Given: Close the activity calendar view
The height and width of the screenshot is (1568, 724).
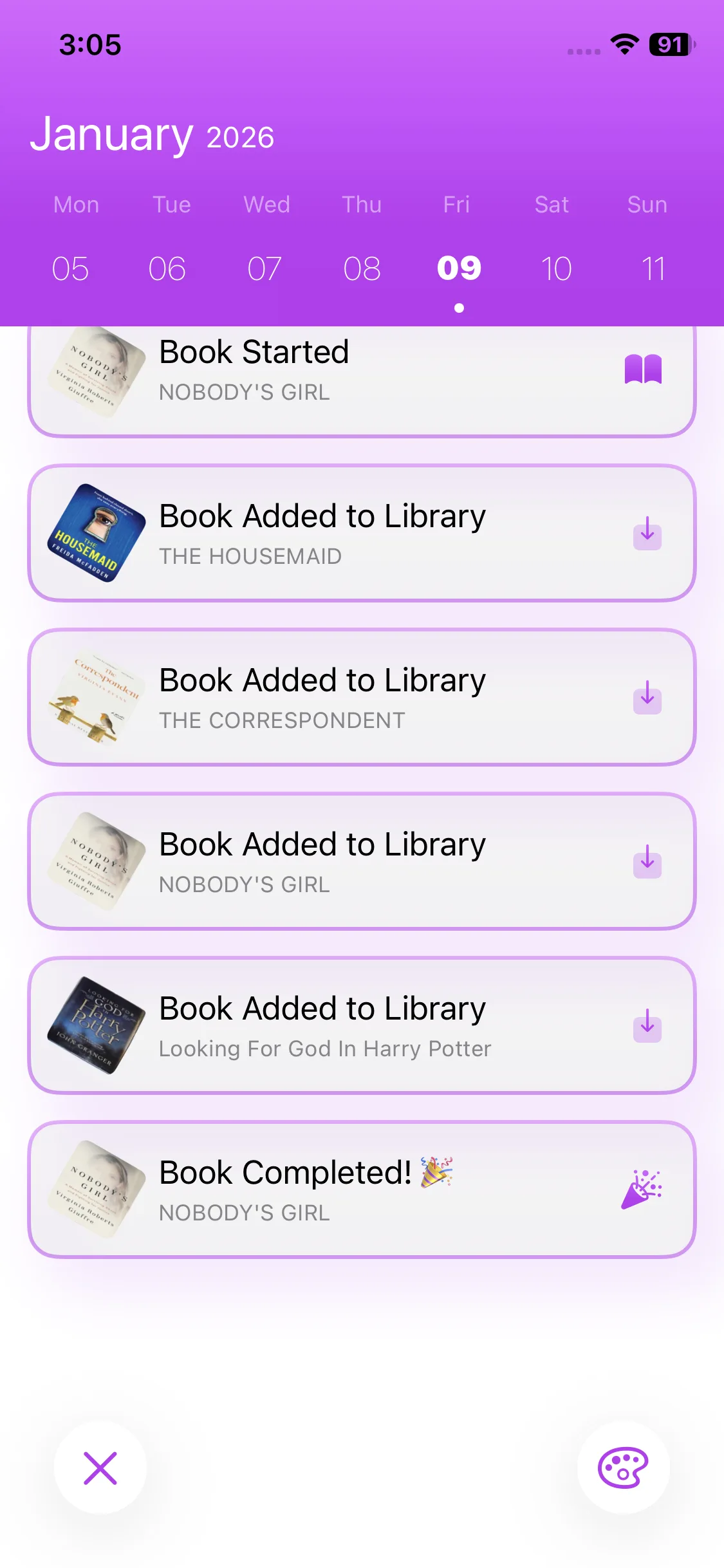Looking at the screenshot, I should [x=100, y=1468].
